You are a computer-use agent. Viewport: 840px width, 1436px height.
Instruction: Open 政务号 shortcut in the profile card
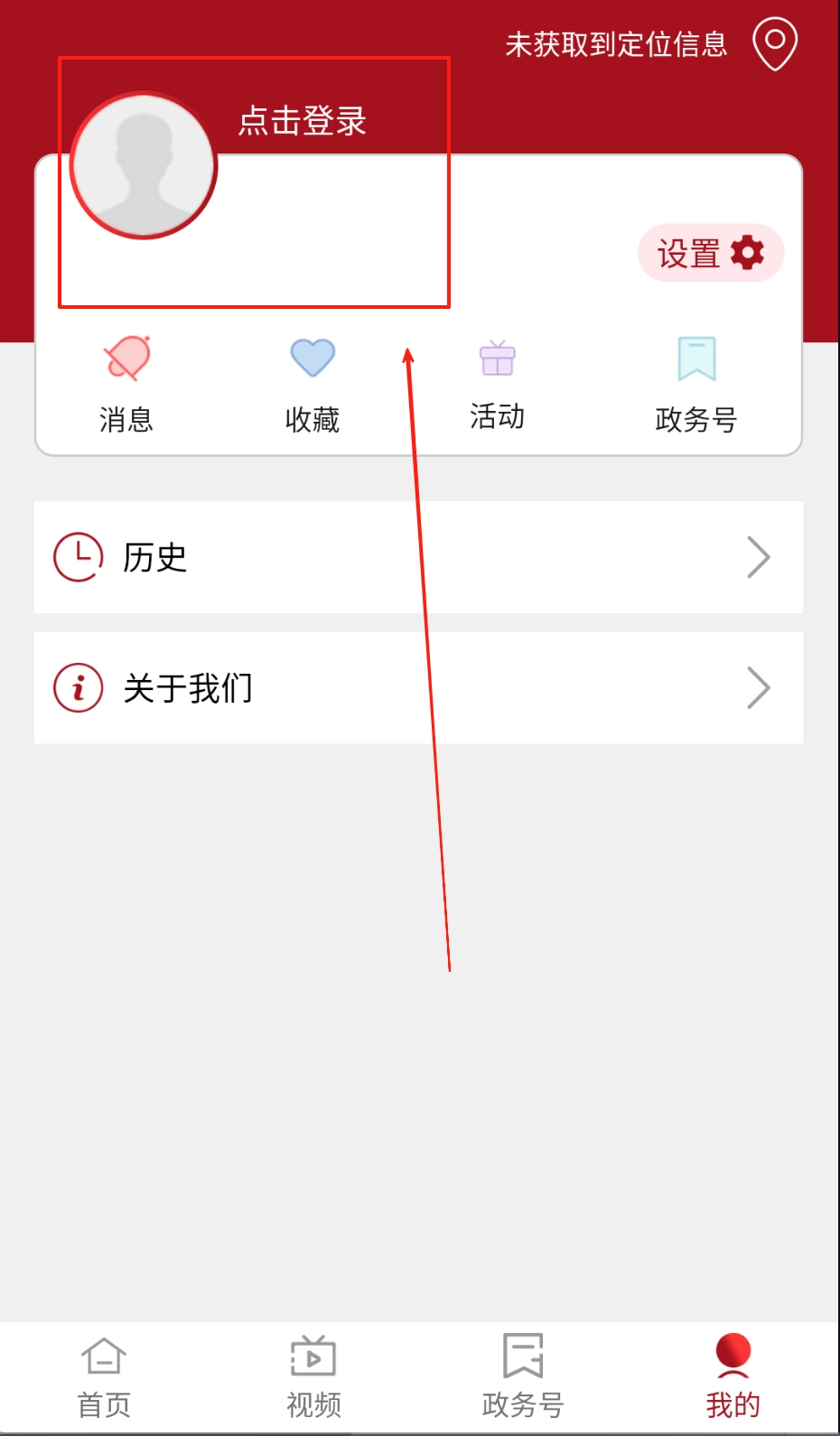coord(696,383)
